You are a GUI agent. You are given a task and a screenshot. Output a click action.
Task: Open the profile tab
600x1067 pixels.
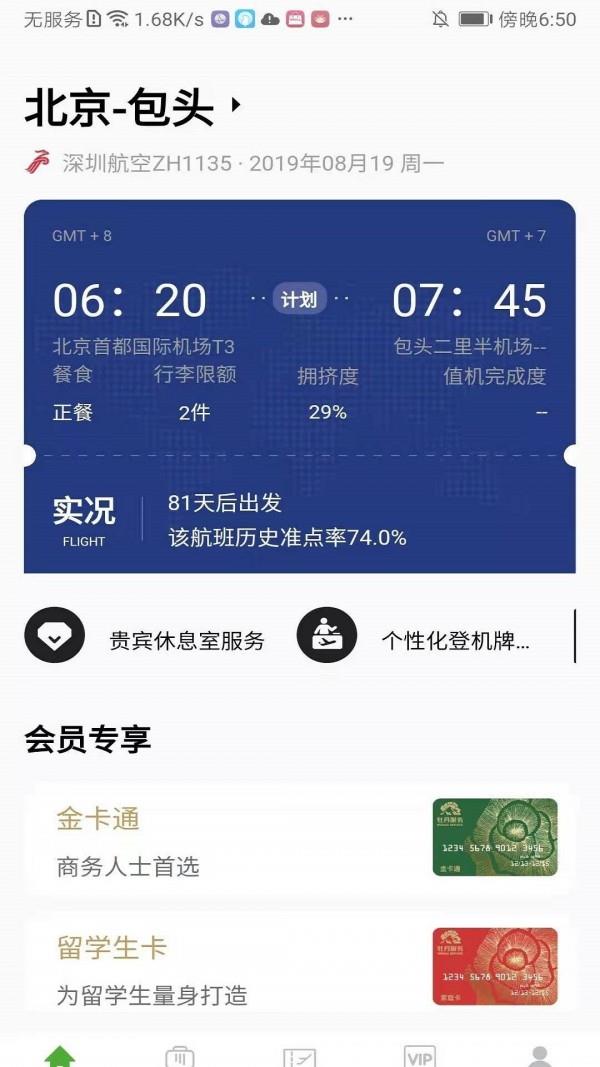click(x=540, y=1055)
